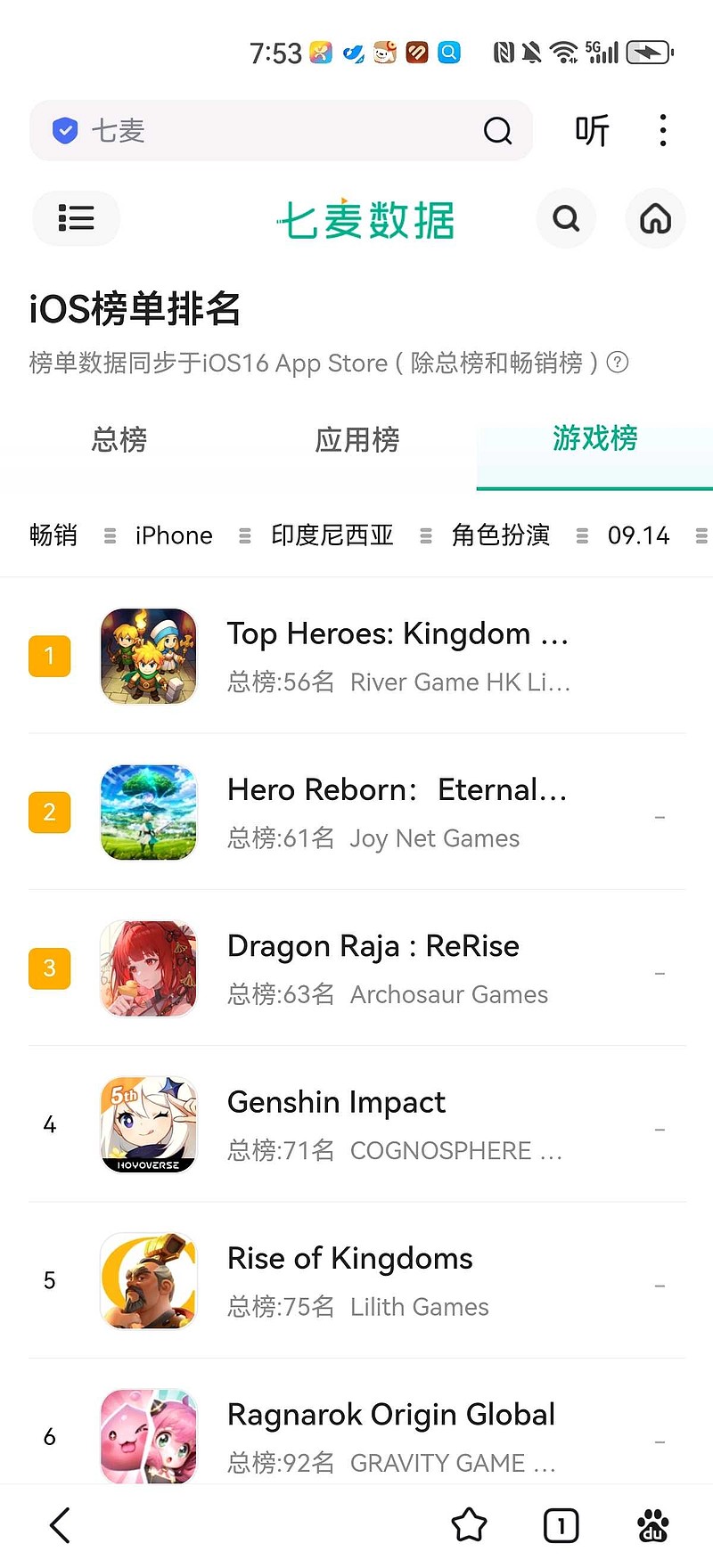Viewport: 713px width, 1568px height.
Task: Select the 游戏榜 tab
Action: click(x=594, y=438)
